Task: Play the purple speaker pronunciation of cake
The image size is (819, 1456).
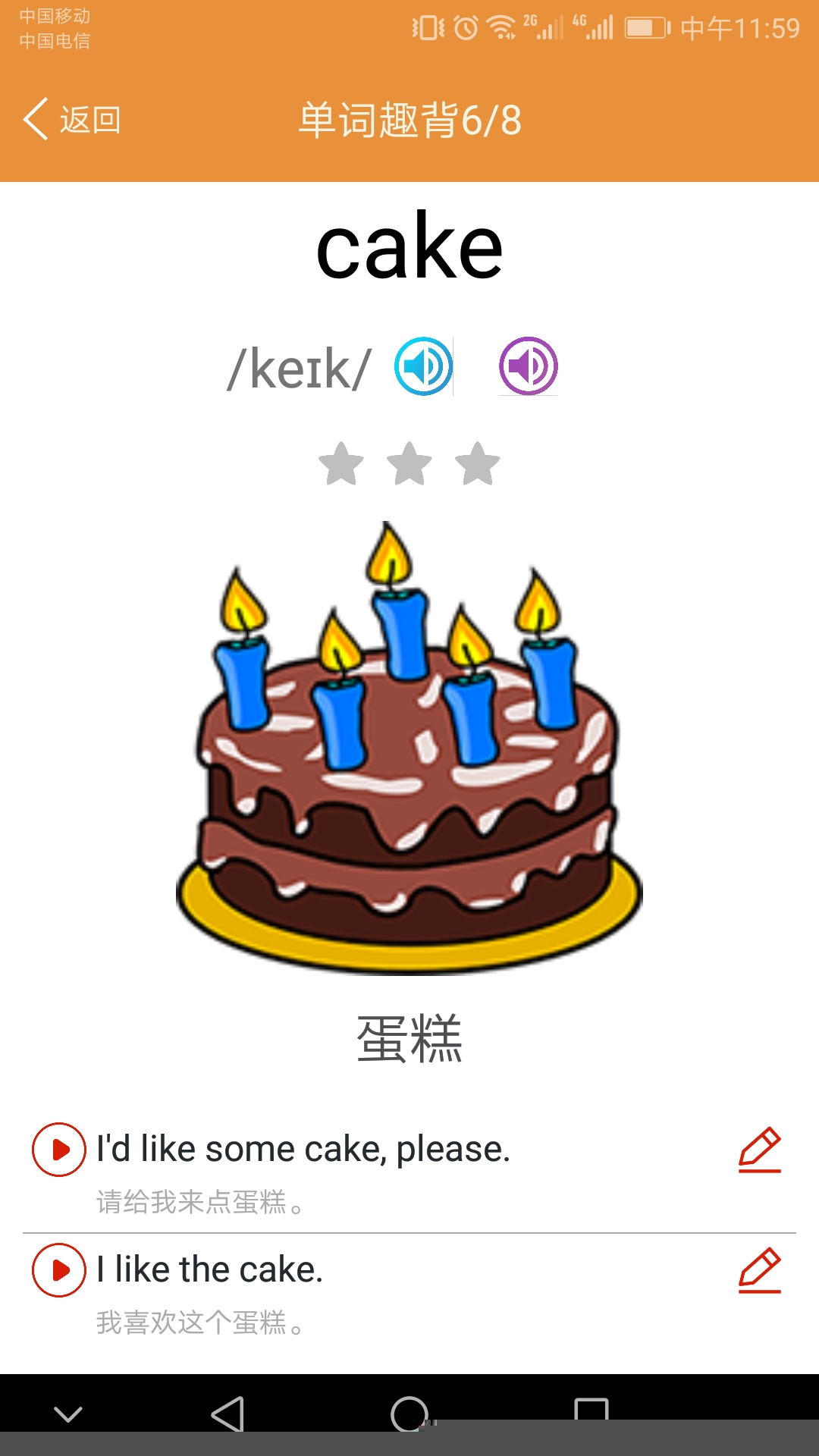Action: pos(529,366)
